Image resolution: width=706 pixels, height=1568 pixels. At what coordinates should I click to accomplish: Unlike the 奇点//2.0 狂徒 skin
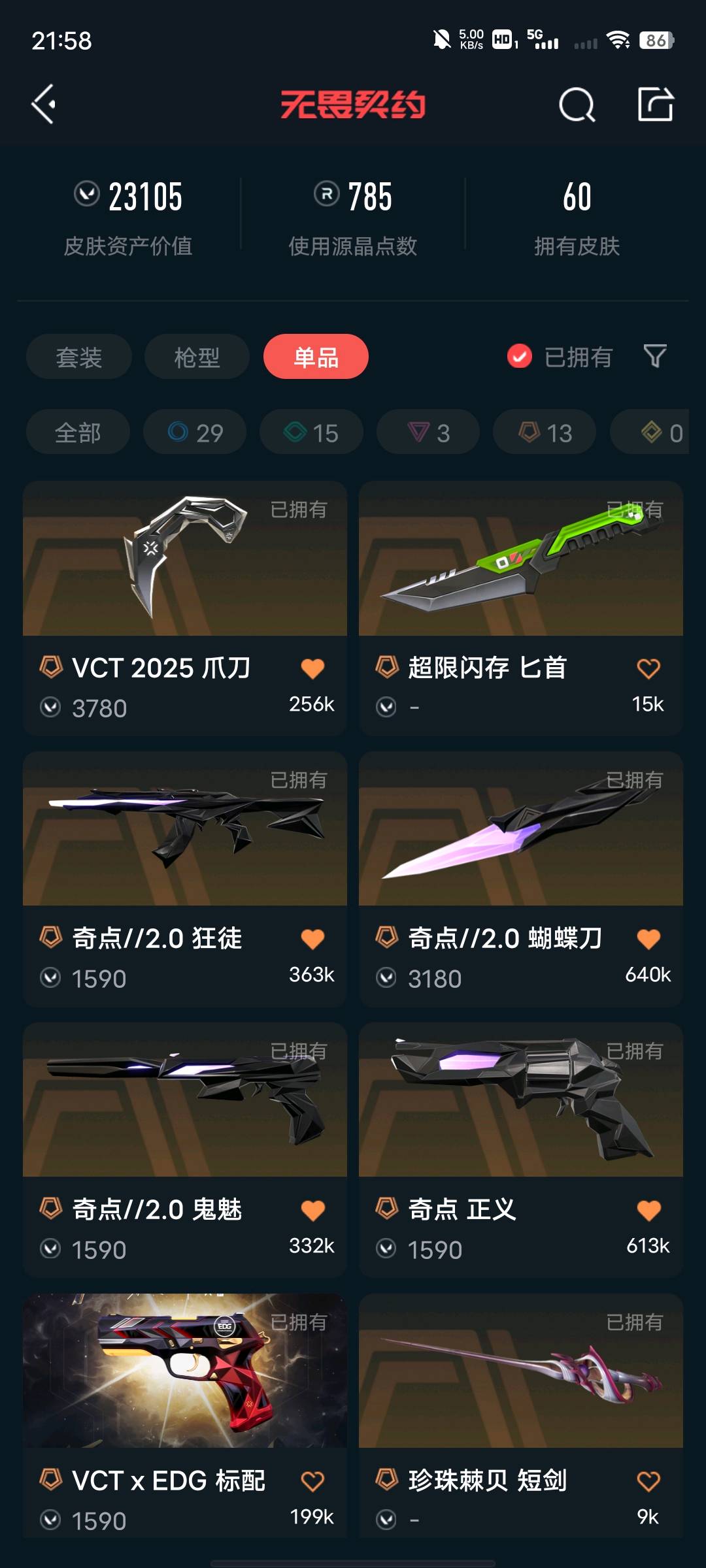[312, 939]
